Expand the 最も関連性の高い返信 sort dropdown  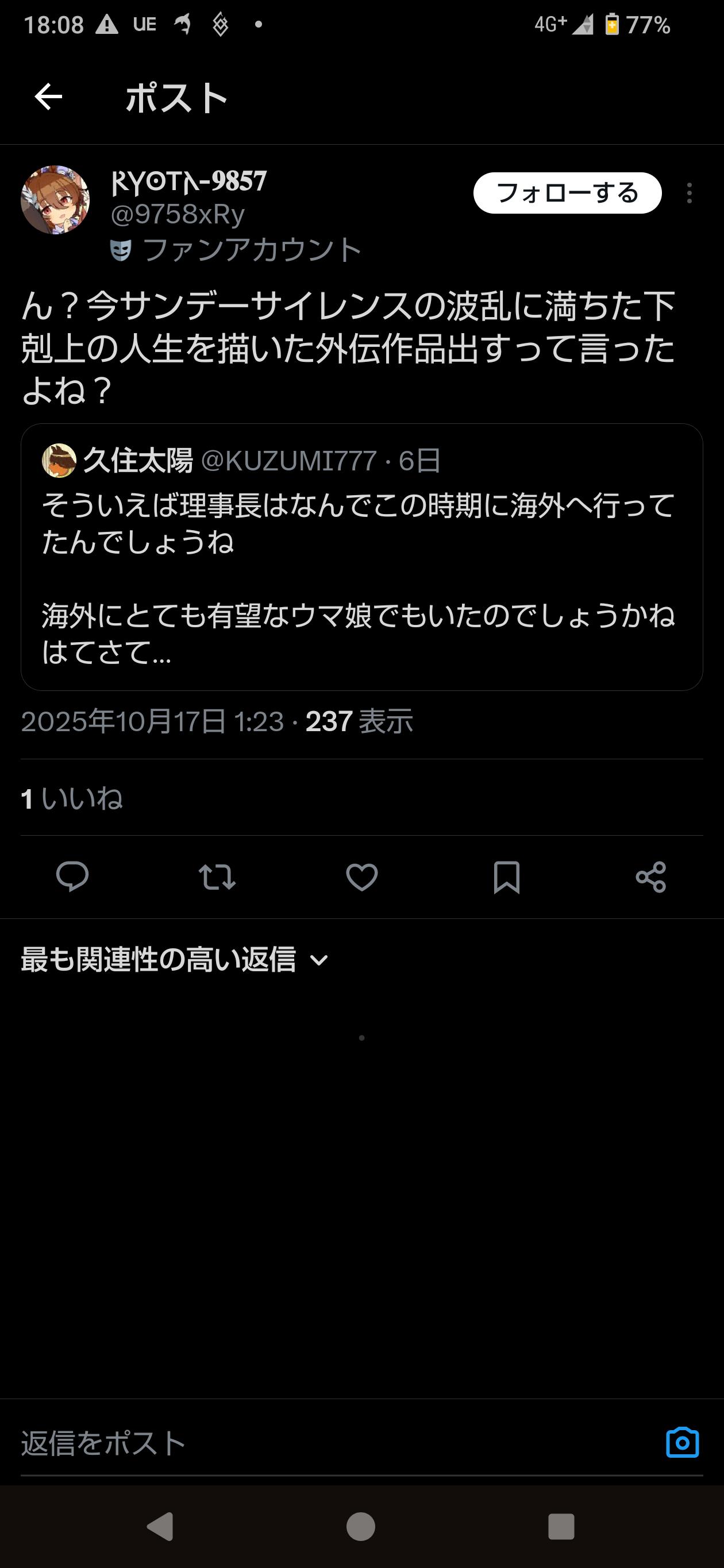(x=175, y=960)
